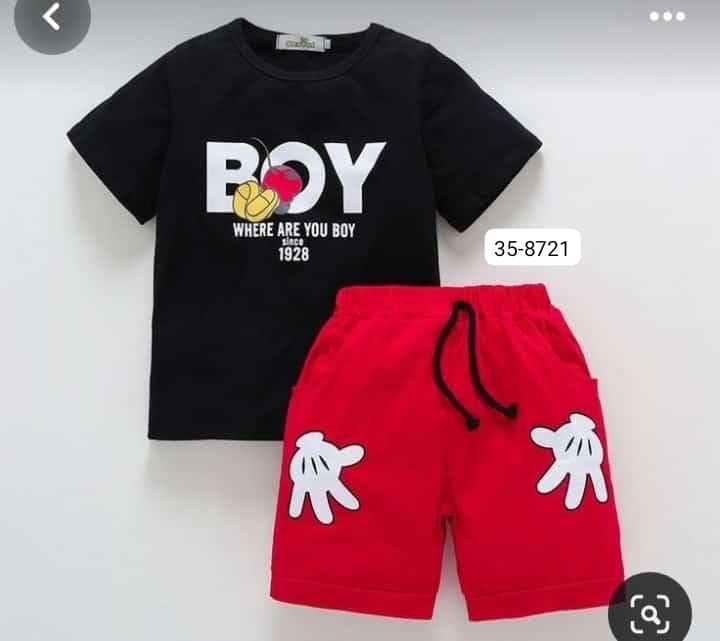Open the three-dot overflow menu

click(667, 16)
